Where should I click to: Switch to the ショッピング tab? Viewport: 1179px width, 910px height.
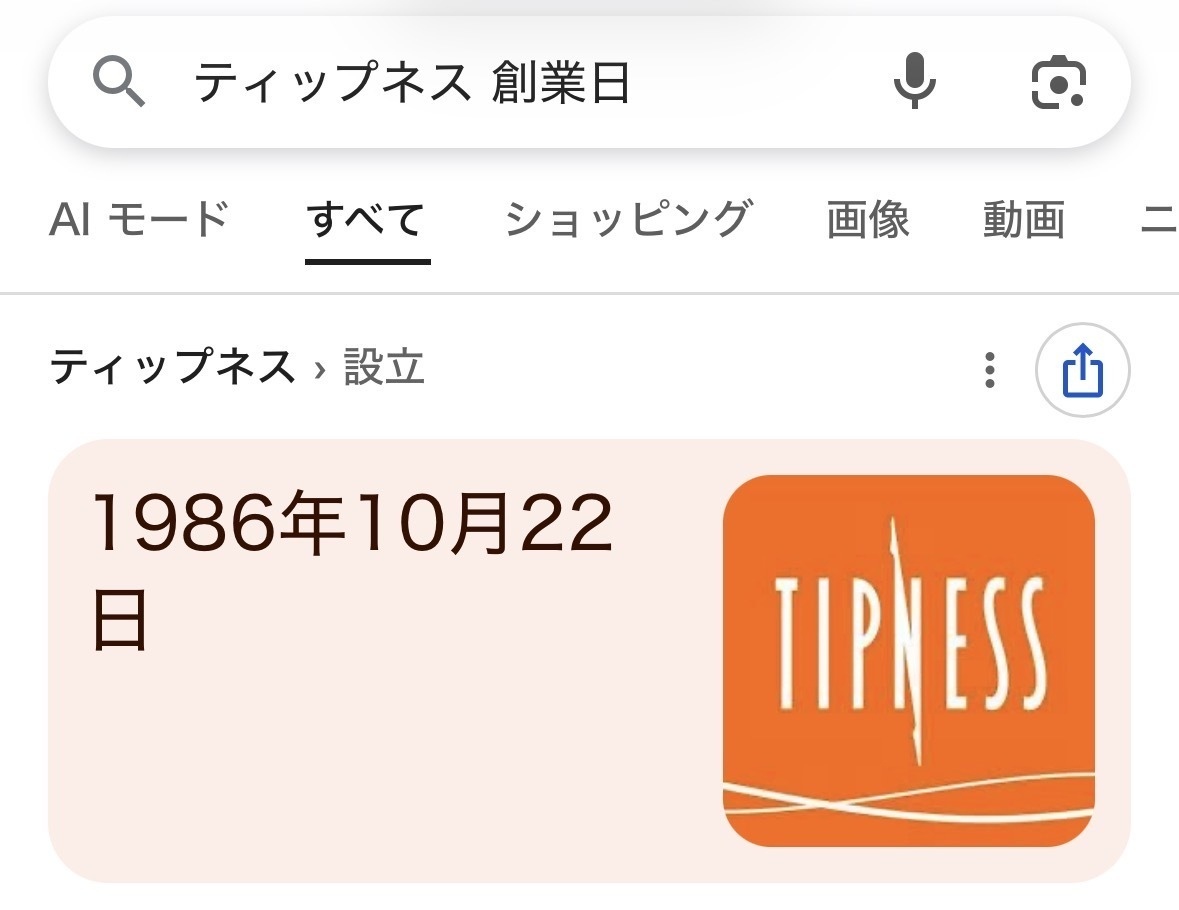coord(627,219)
